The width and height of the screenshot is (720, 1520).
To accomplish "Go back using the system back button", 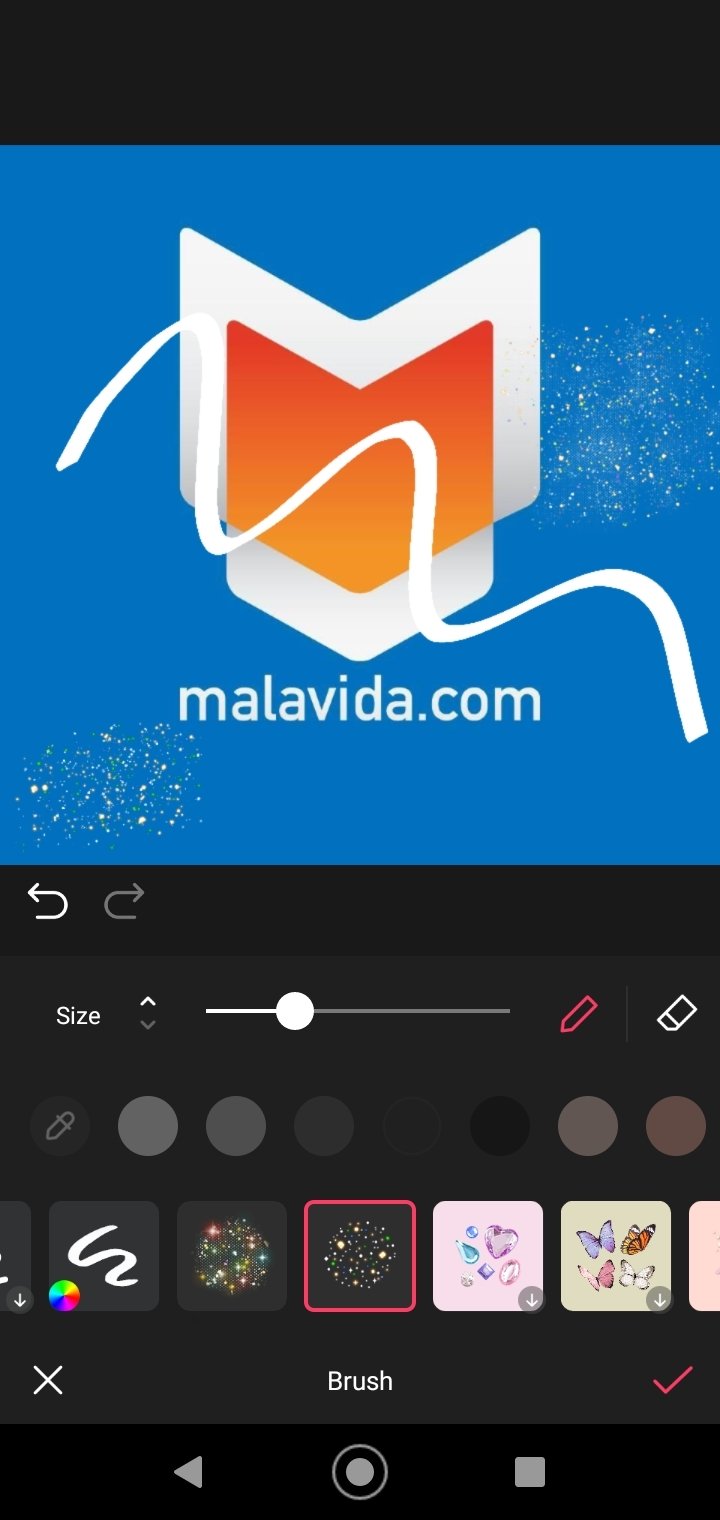I will click(x=188, y=1471).
